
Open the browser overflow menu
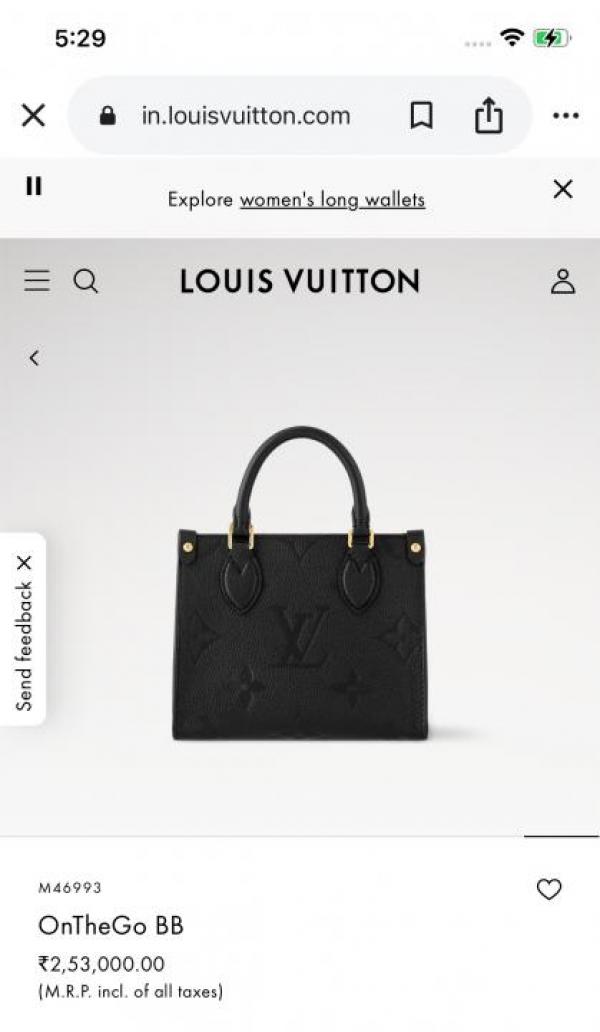[x=565, y=116]
